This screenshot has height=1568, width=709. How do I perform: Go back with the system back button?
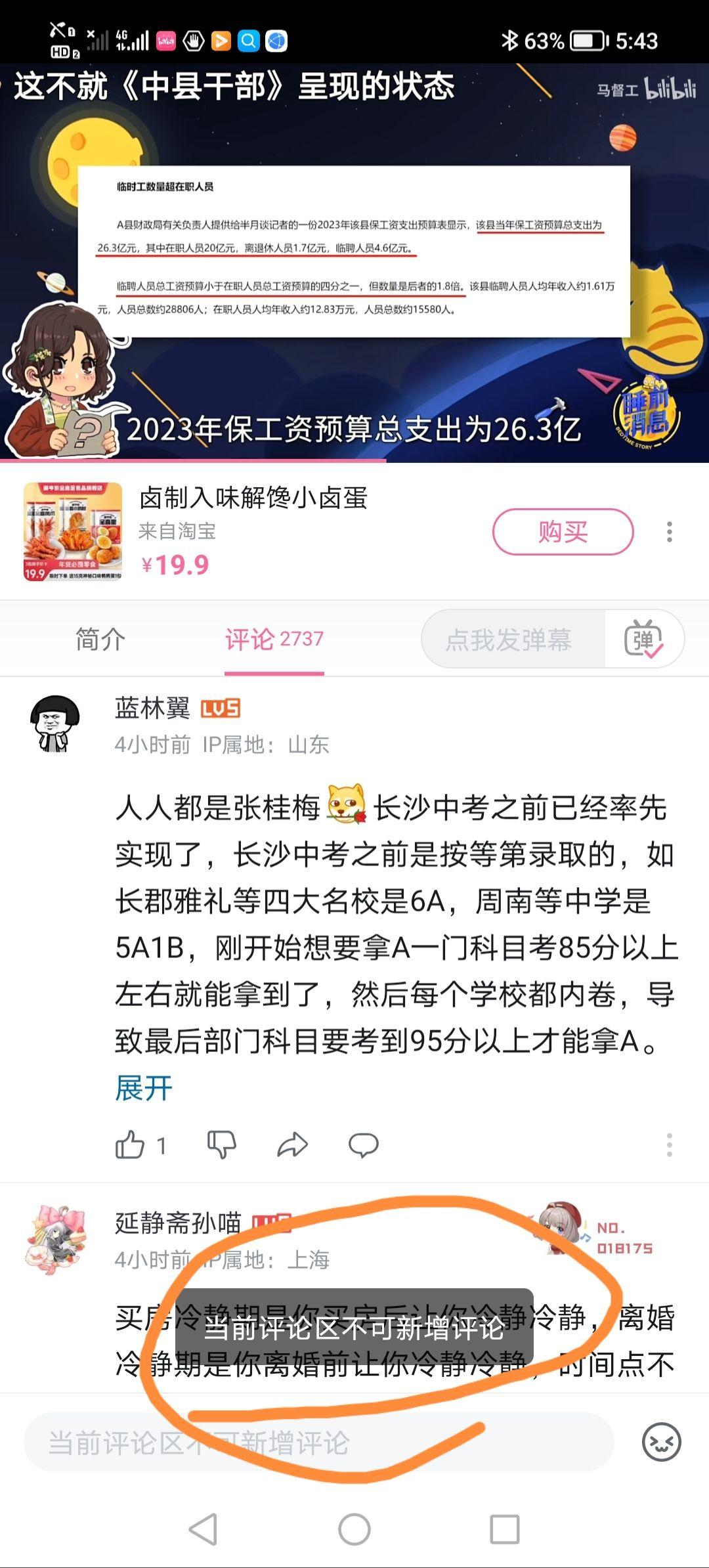[x=203, y=1529]
